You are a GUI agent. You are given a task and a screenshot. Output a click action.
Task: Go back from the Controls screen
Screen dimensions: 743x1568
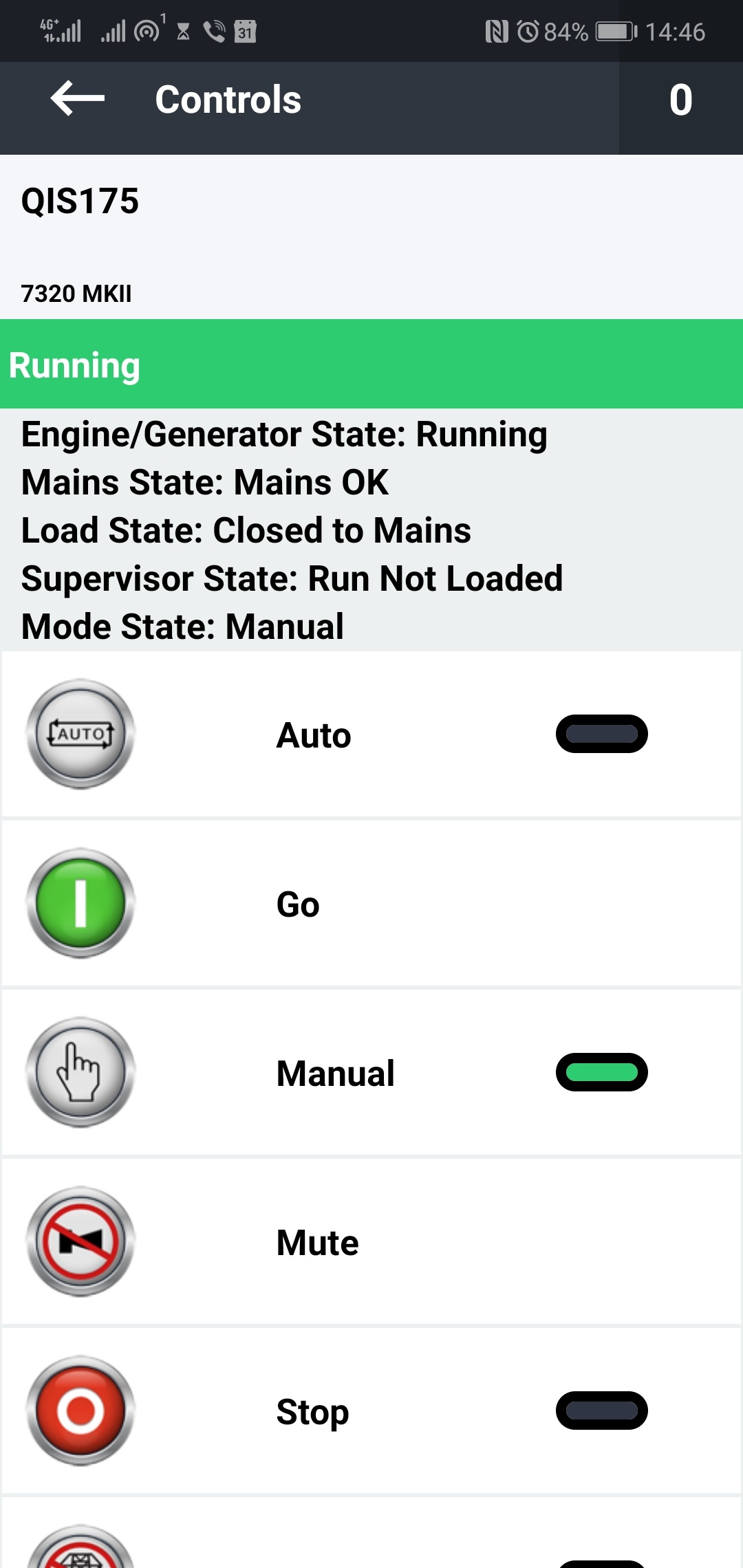pos(78,100)
